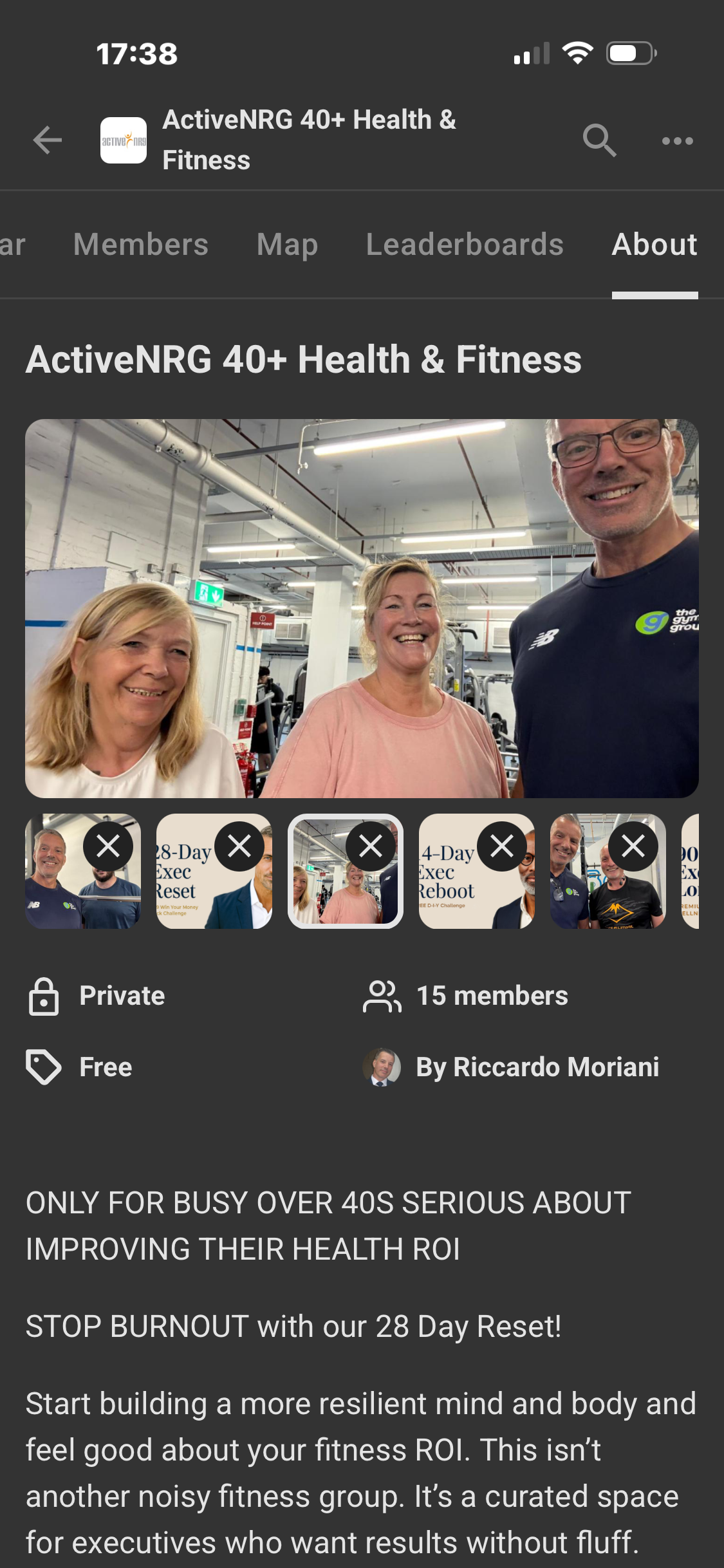Remove the 4-Day Exec Reboot image
Screen dimensions: 724x1568
(502, 846)
